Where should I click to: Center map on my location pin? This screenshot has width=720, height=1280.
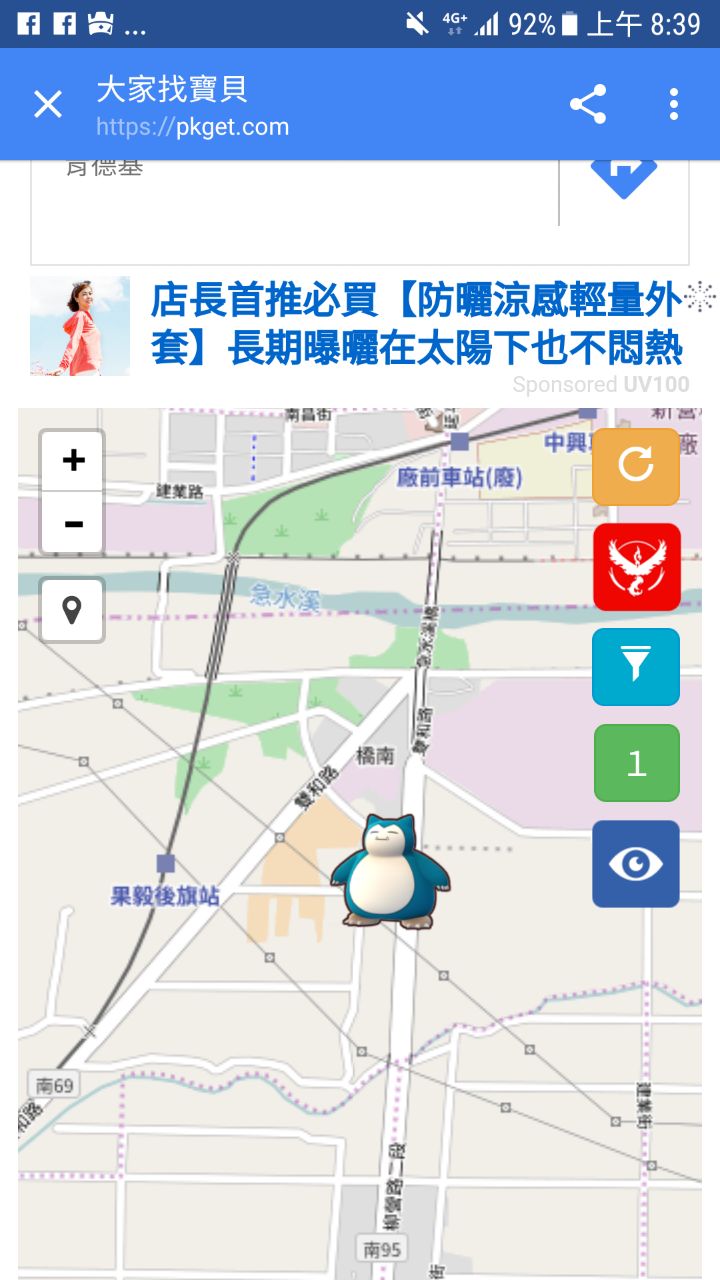[72, 610]
